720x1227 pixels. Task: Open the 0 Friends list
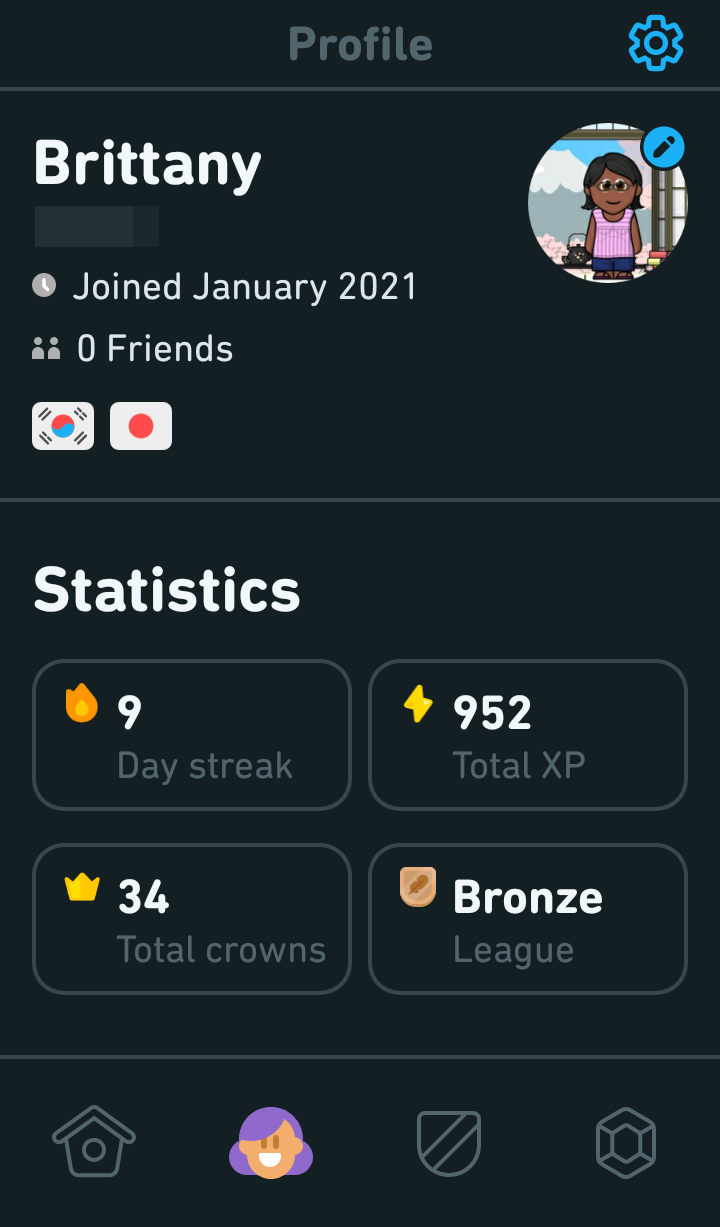(x=154, y=348)
